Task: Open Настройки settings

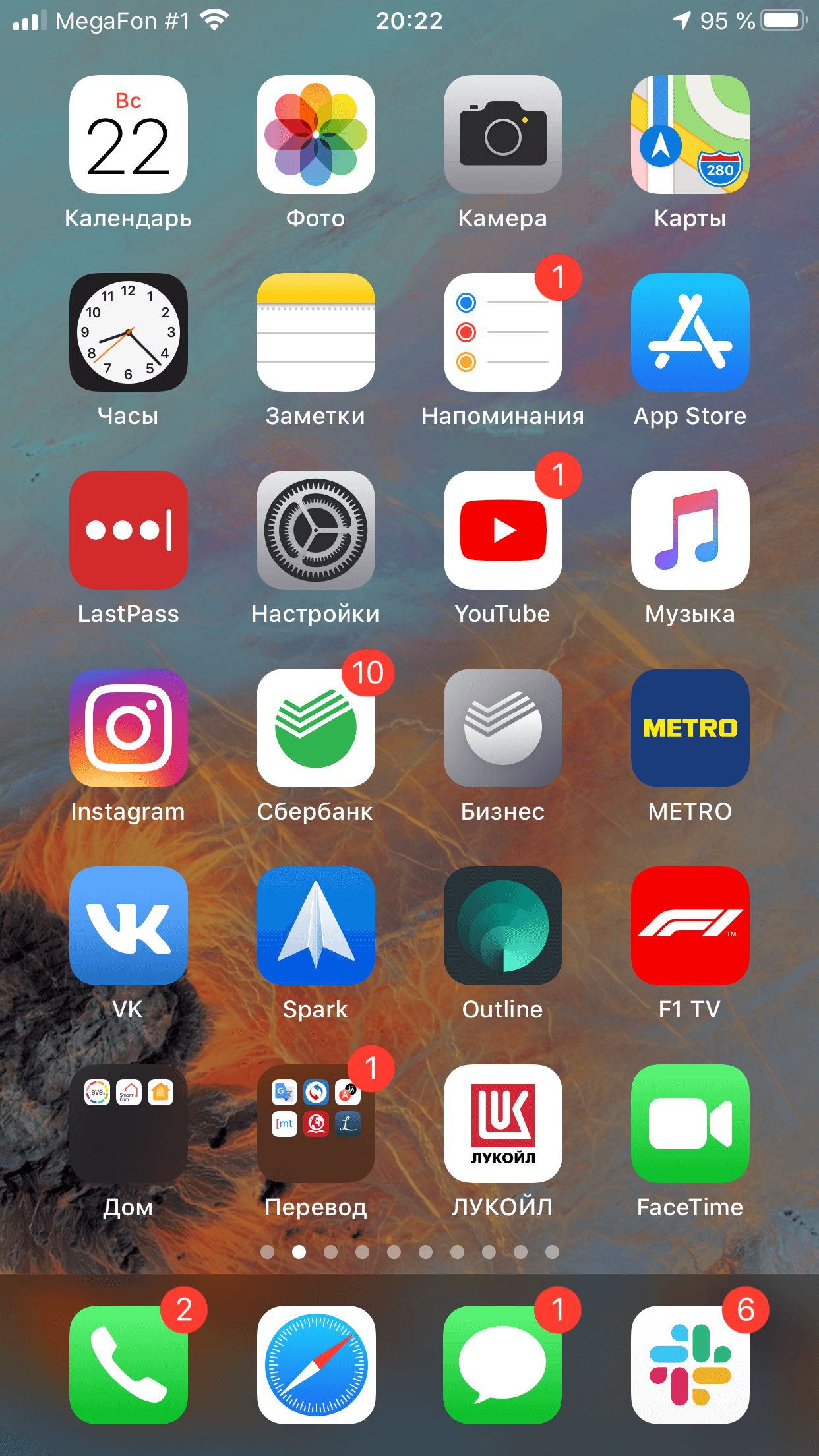Action: 316,530
